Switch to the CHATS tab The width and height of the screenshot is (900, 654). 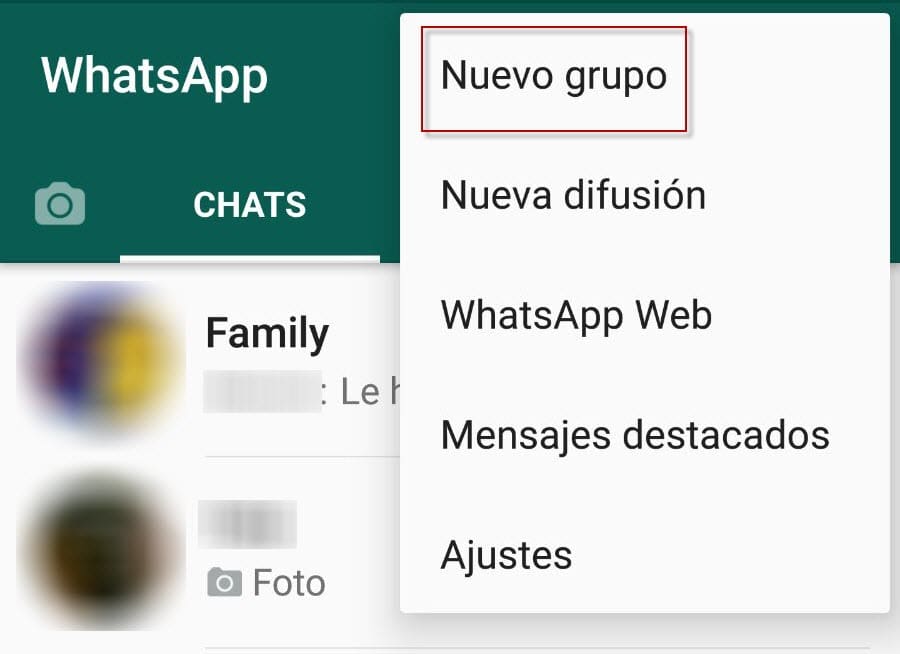(249, 205)
